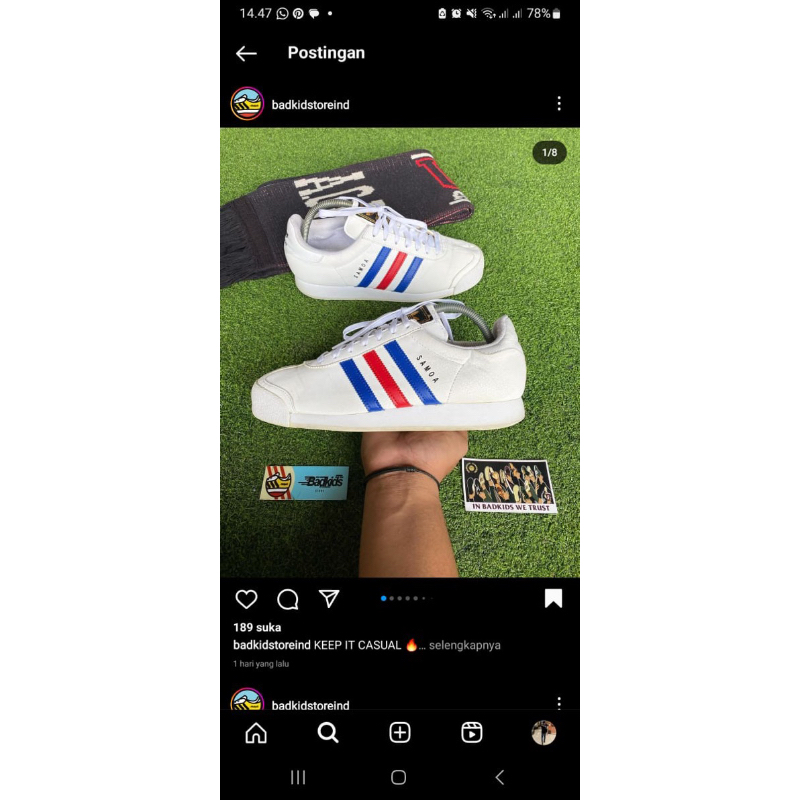Expand the caption with selengkapnya
The width and height of the screenshot is (800, 800).
pyautogui.click(x=464, y=645)
